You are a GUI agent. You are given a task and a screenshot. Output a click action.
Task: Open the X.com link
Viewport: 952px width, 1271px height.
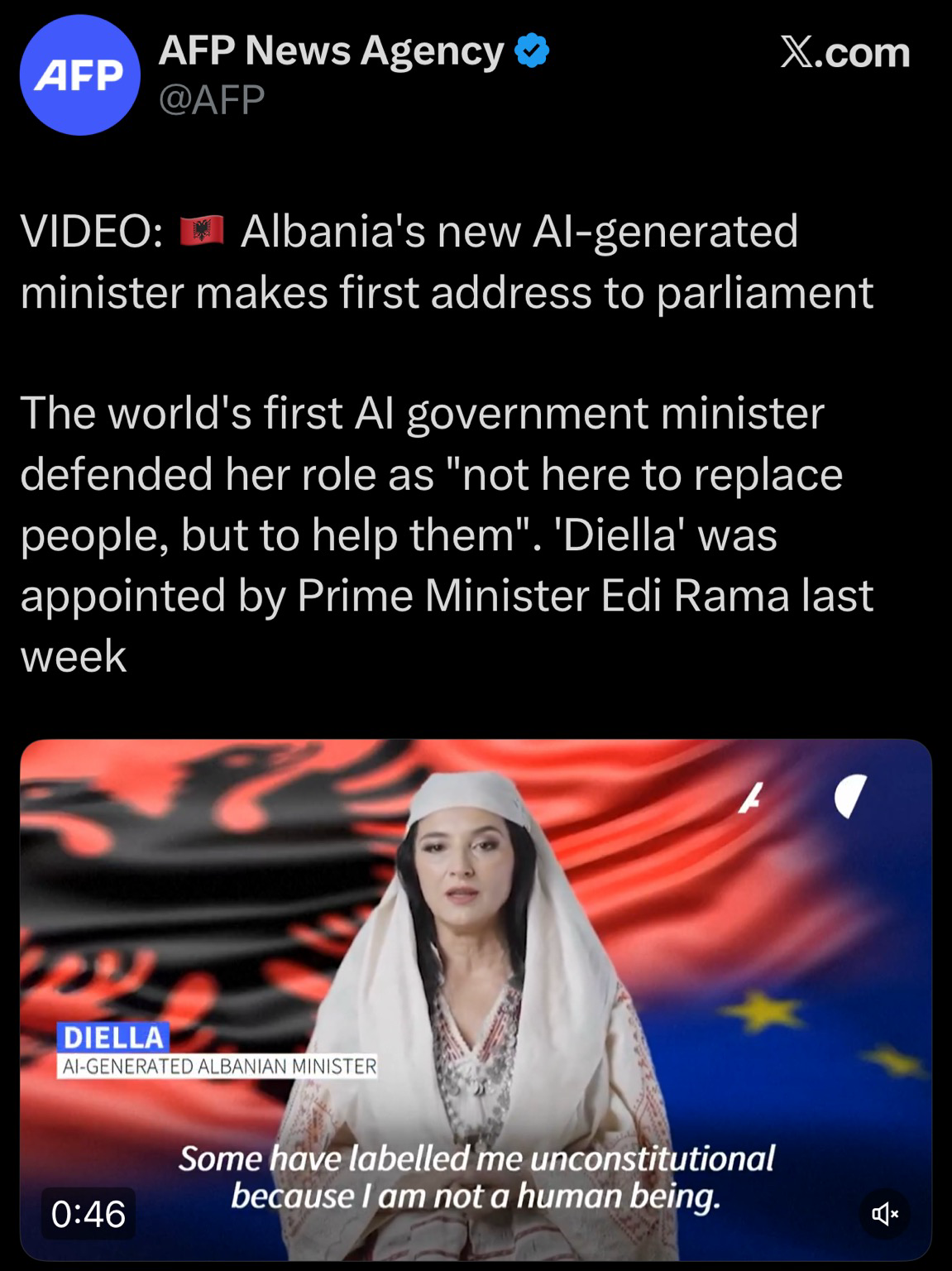click(844, 53)
